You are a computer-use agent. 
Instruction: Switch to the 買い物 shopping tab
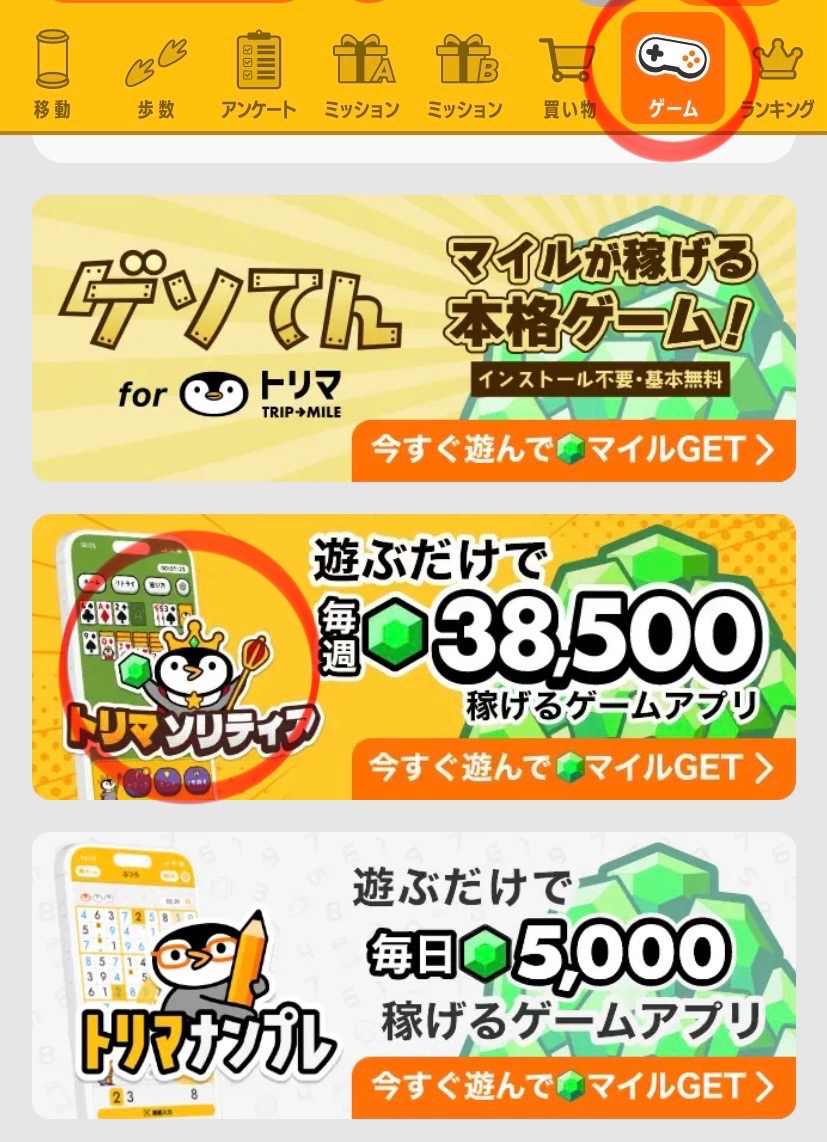tap(568, 76)
